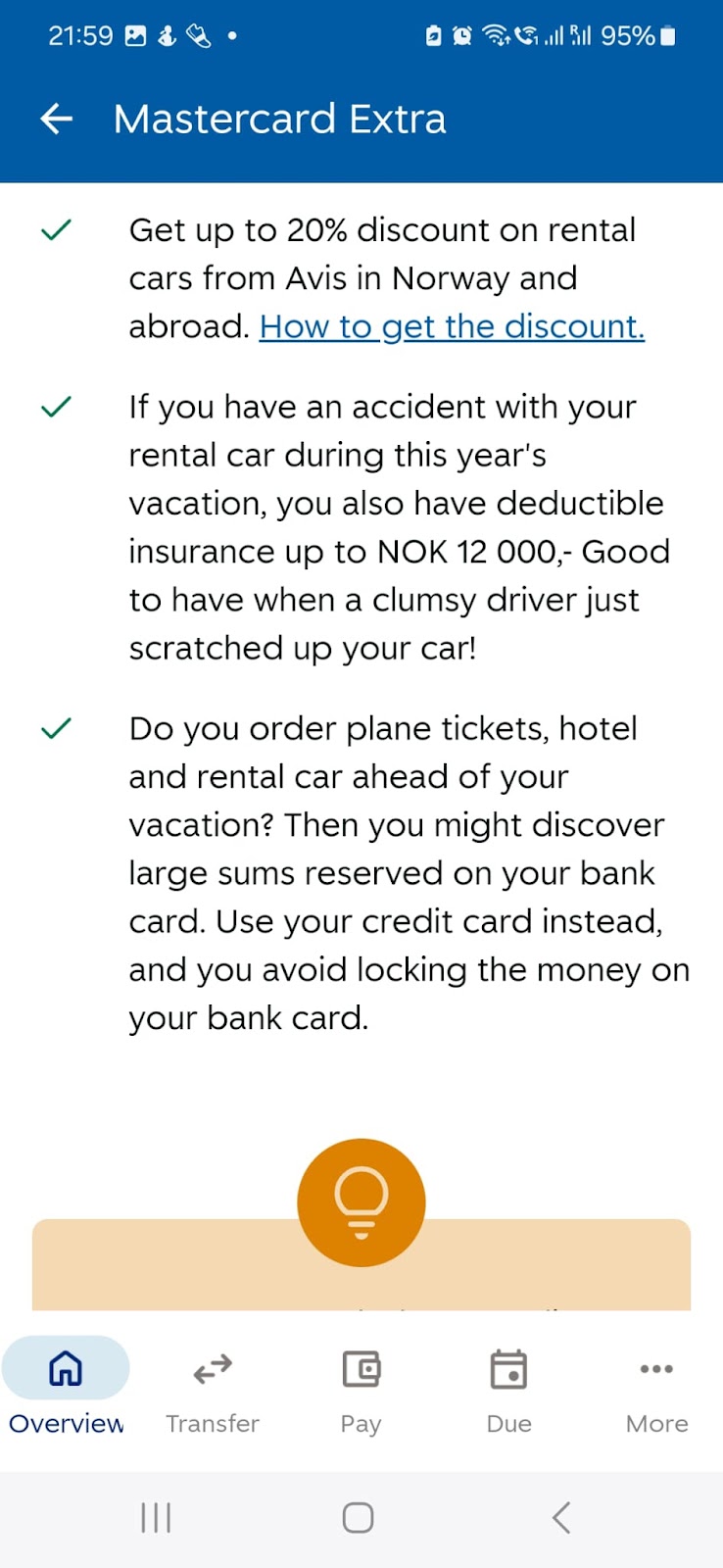Go back from Mastercard Extra page
The width and height of the screenshot is (723, 1568).
coord(57,120)
